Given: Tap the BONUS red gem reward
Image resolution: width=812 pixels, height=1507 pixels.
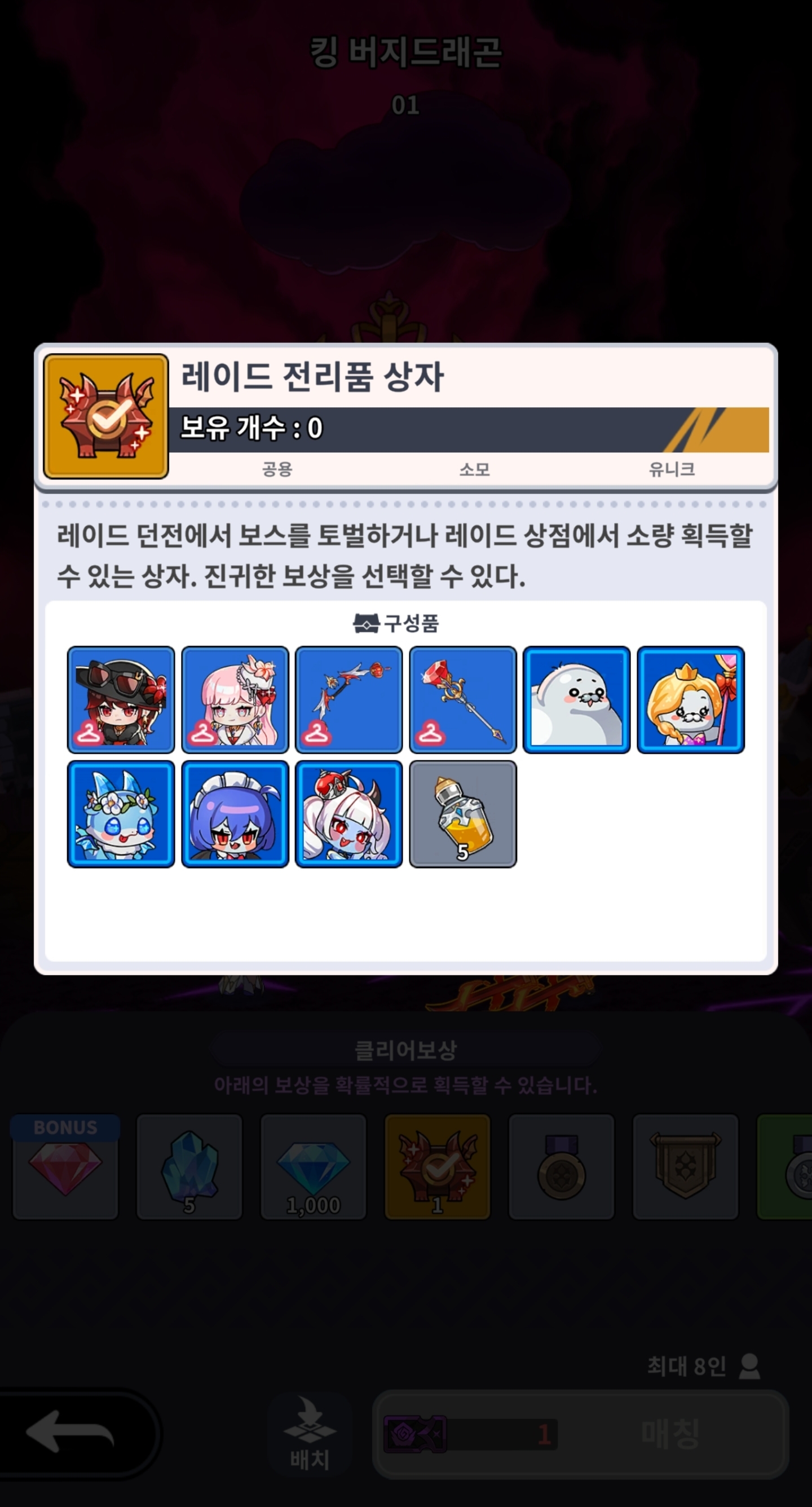Looking at the screenshot, I should point(65,1167).
